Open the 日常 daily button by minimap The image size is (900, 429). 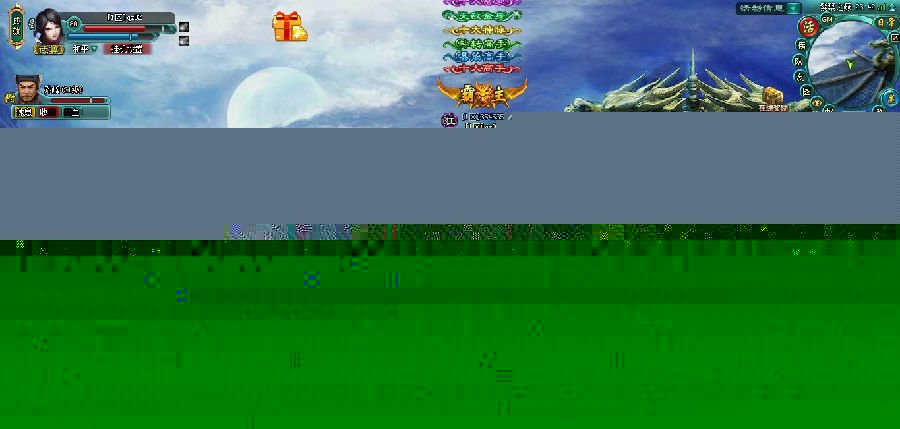[x=885, y=21]
